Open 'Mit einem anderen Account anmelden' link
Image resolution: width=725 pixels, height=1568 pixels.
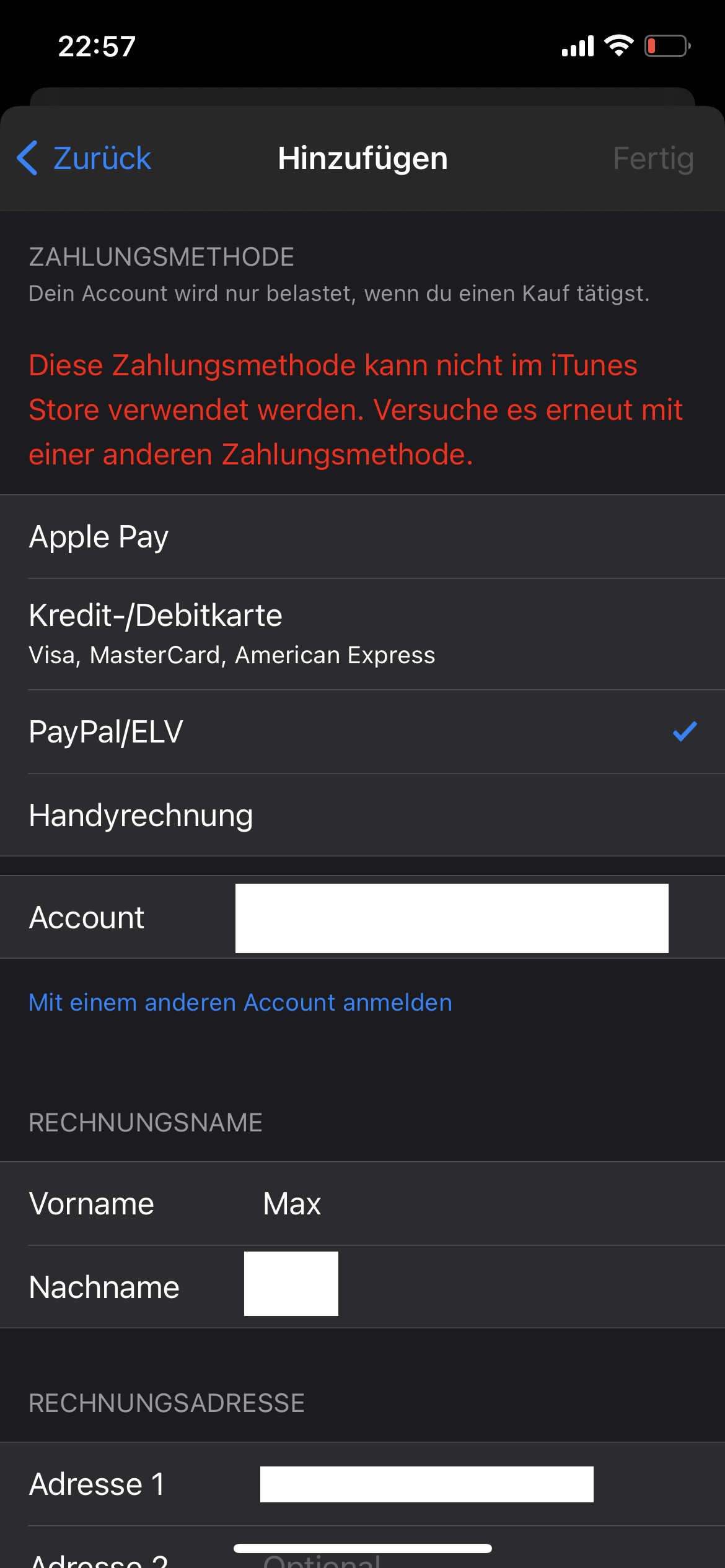coord(240,1003)
